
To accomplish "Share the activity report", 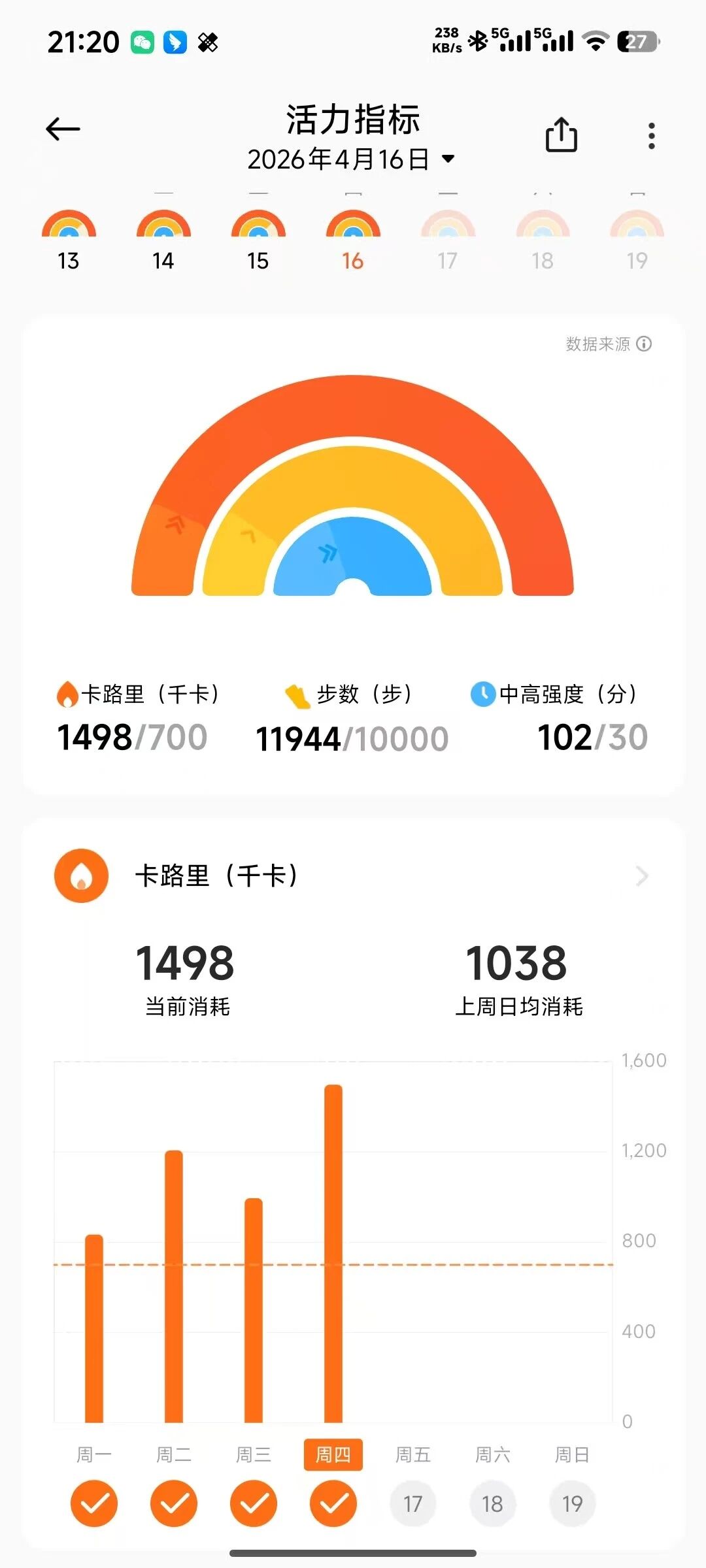I will click(x=561, y=135).
